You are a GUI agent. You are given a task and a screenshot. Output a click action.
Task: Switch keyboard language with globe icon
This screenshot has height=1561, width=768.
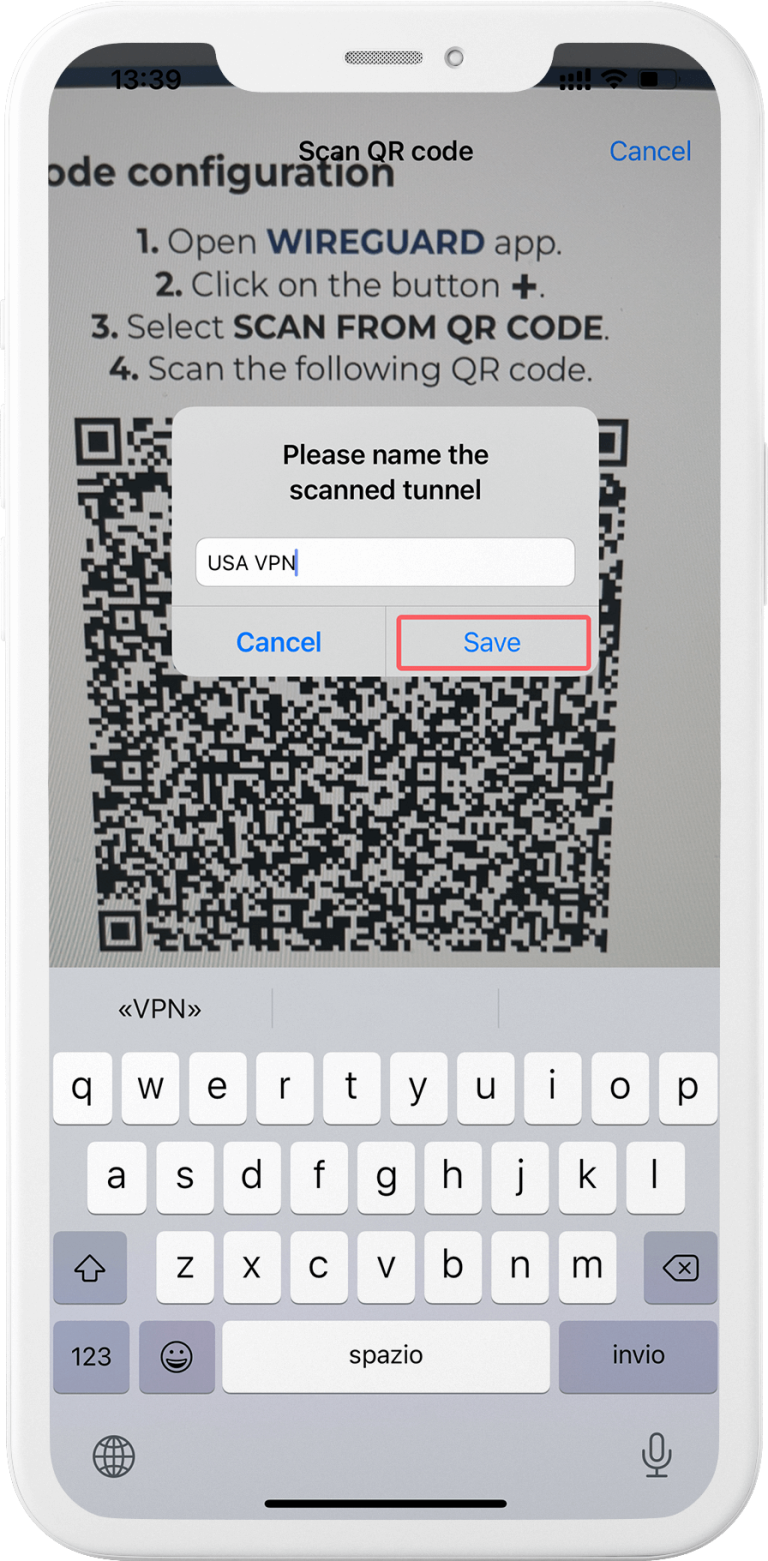[113, 1456]
